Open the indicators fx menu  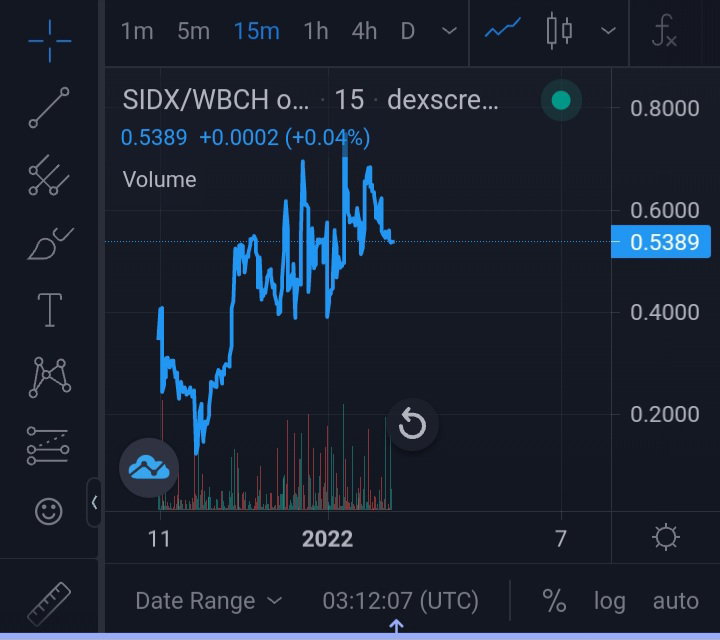coord(664,31)
